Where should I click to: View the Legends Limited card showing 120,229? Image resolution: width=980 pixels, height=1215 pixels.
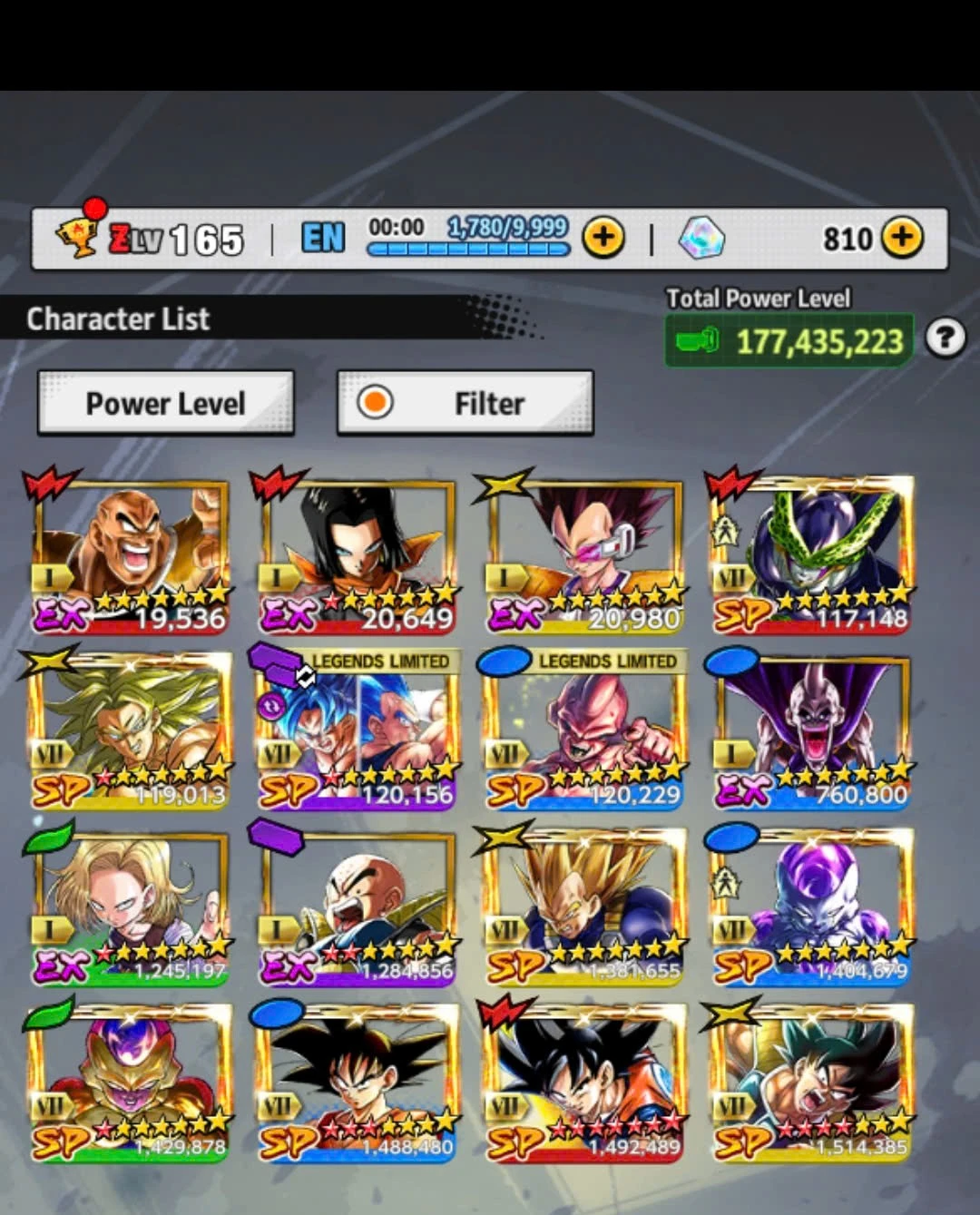pyautogui.click(x=583, y=731)
